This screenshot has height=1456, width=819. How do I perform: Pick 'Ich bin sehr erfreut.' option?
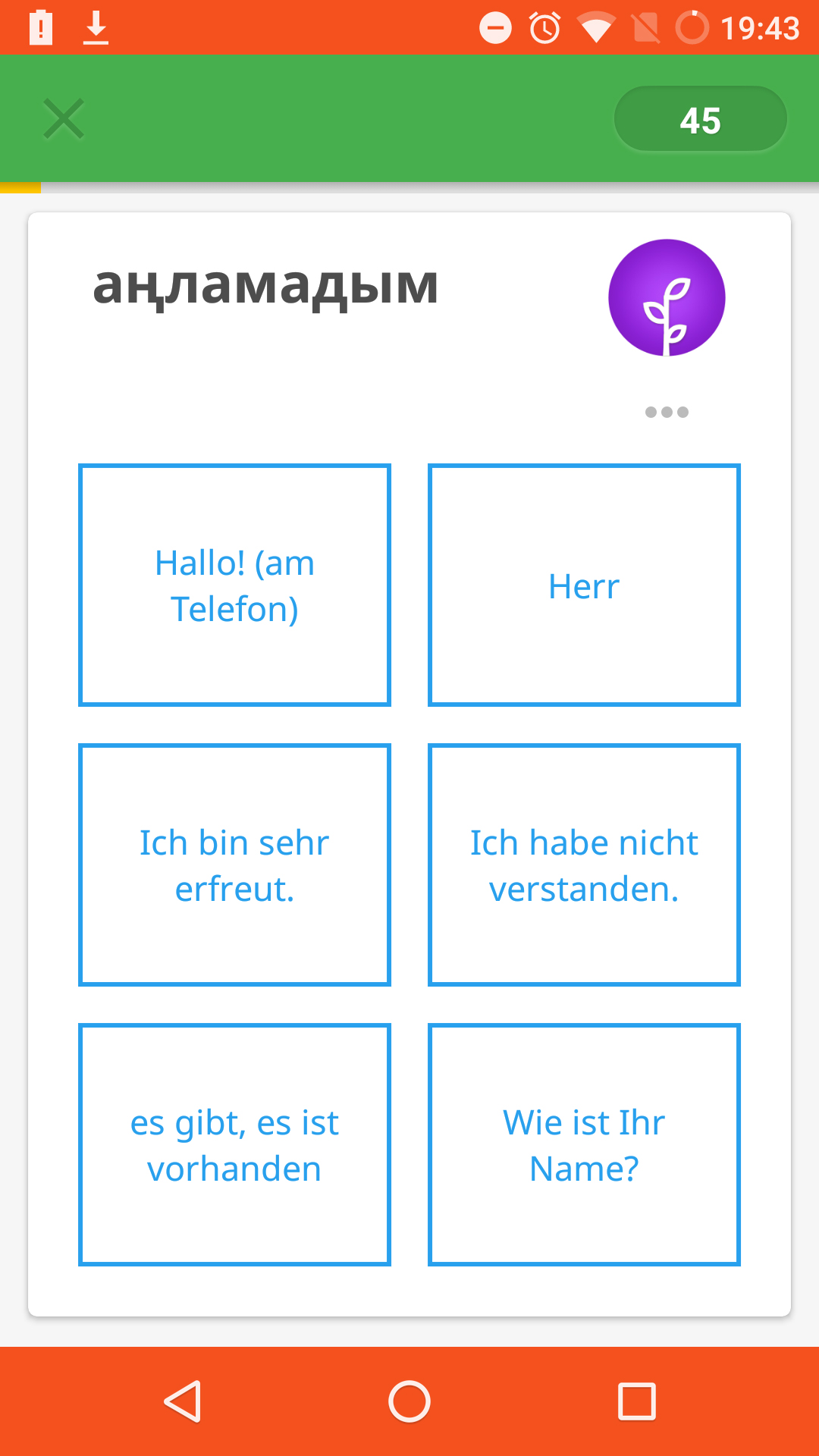click(234, 865)
